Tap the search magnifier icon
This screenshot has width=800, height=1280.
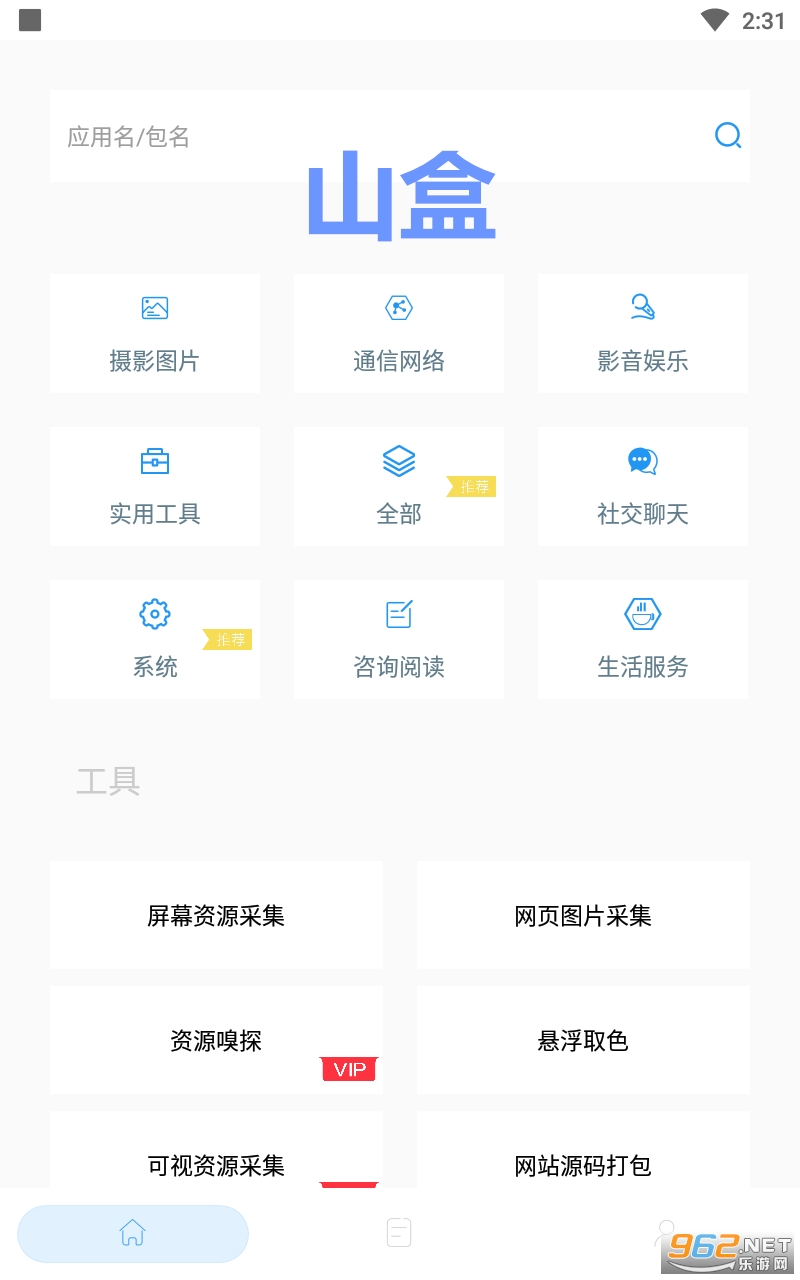pos(728,135)
